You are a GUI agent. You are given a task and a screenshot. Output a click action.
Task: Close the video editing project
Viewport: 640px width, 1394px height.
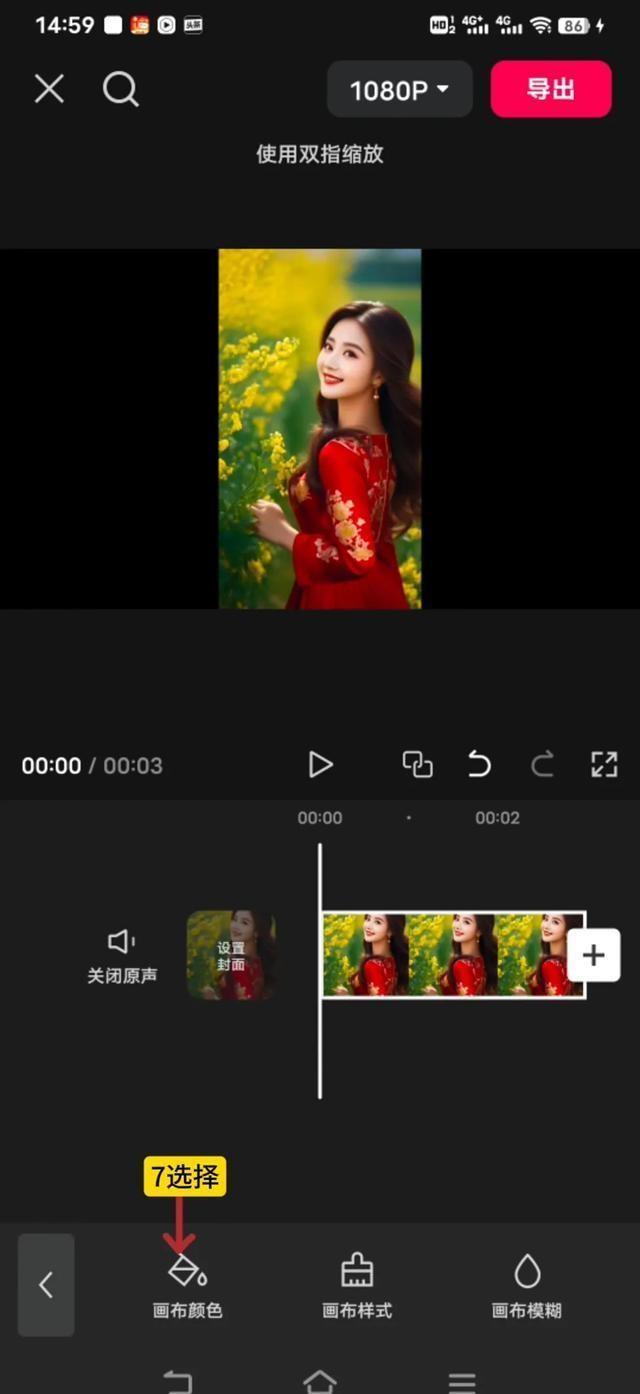(49, 90)
